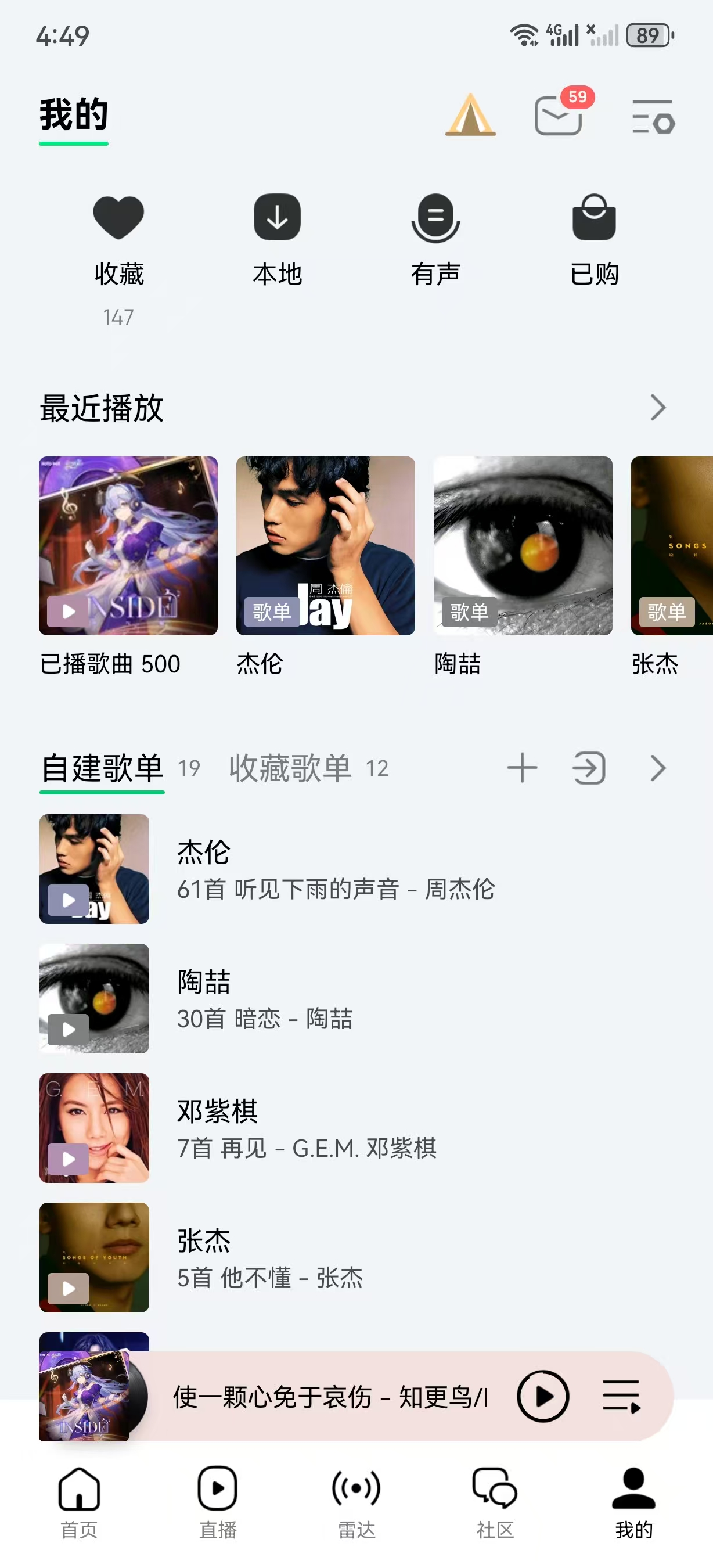
Task: Expand 最近播放 with the arrow
Action: 658,407
